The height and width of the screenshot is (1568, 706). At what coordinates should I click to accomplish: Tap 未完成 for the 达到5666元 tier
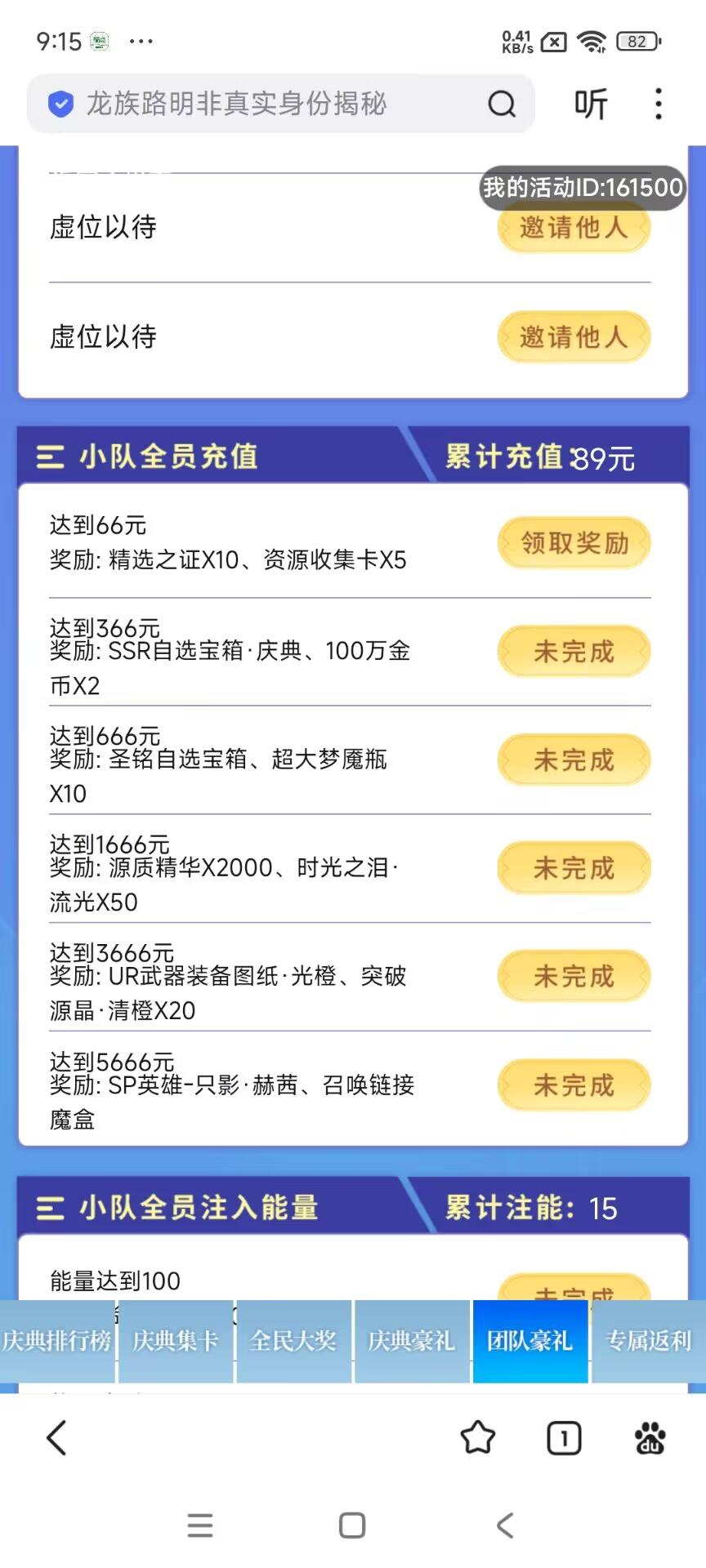tap(574, 1085)
